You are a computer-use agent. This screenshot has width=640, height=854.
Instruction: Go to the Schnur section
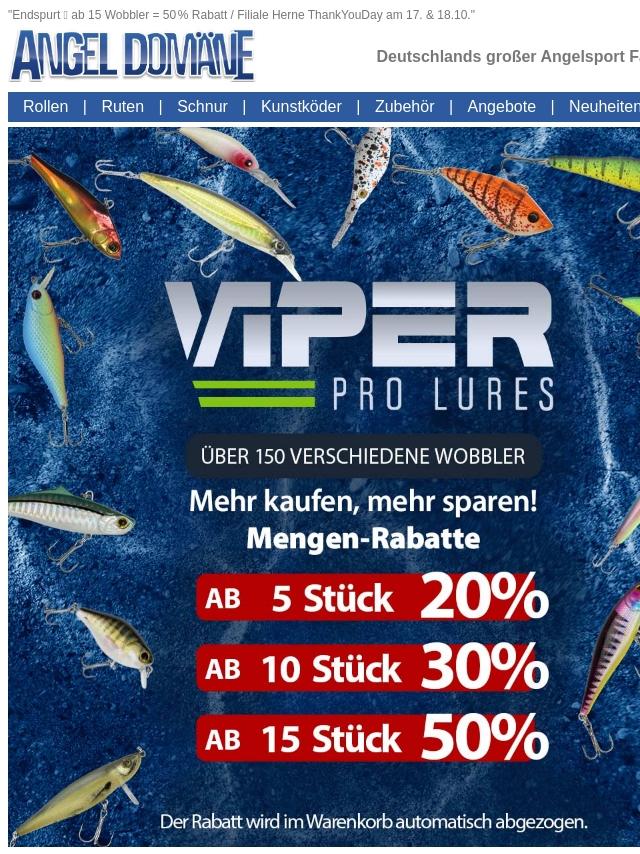[202, 107]
